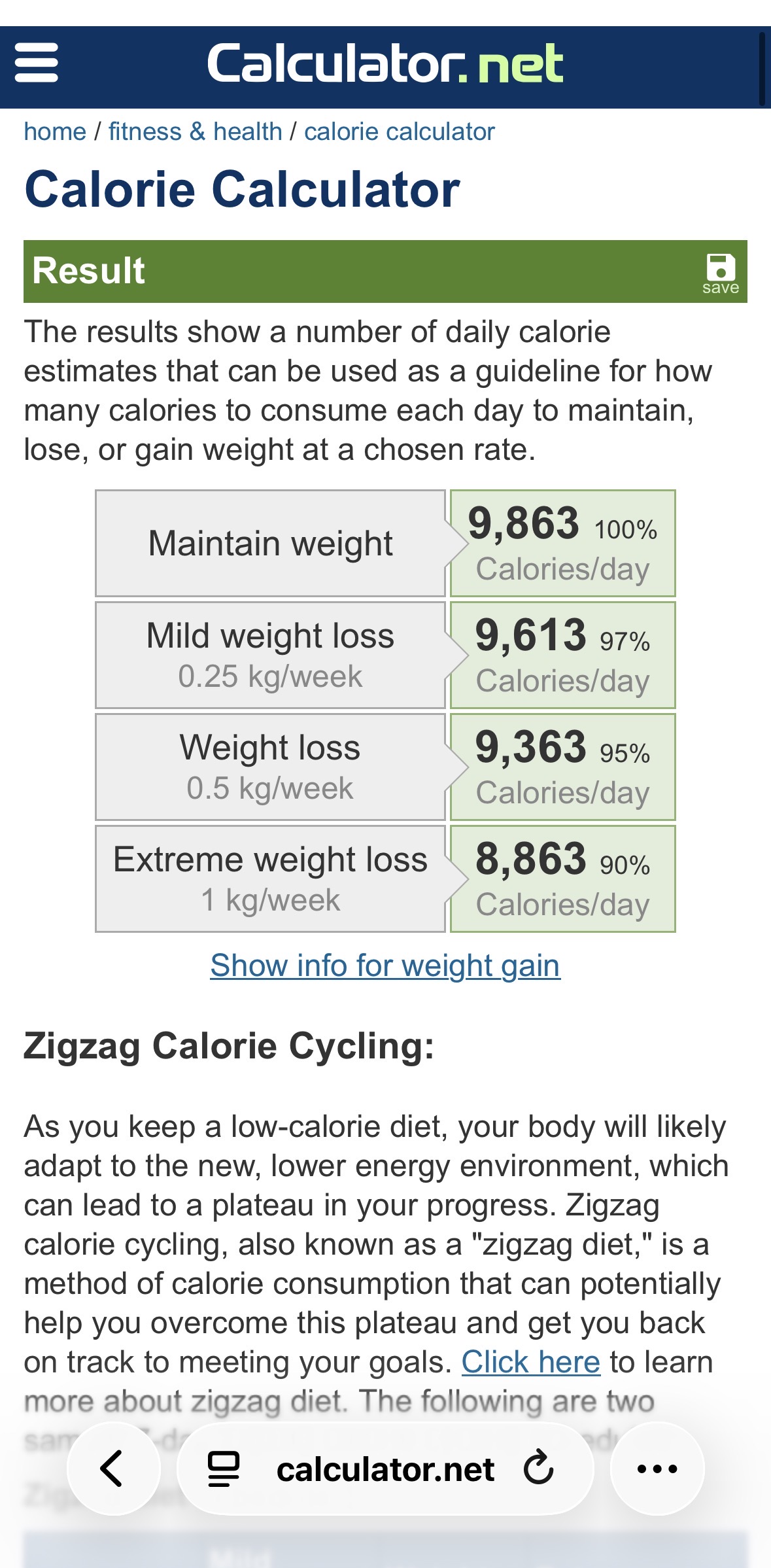
Task: Open fitness & health breadcrumb
Action: [195, 131]
